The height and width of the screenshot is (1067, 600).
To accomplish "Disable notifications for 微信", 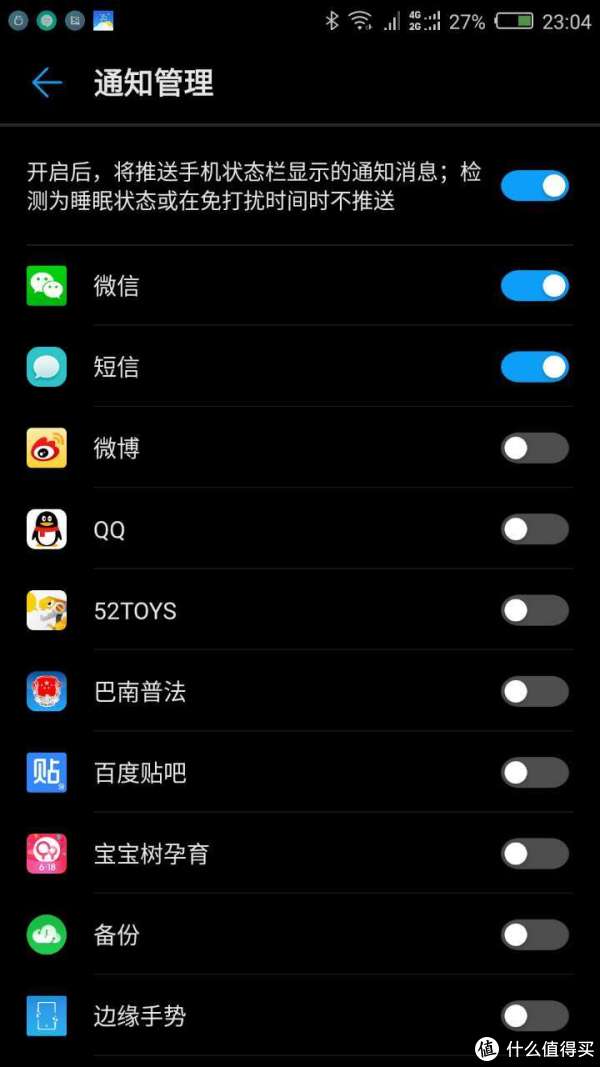I will coord(534,286).
